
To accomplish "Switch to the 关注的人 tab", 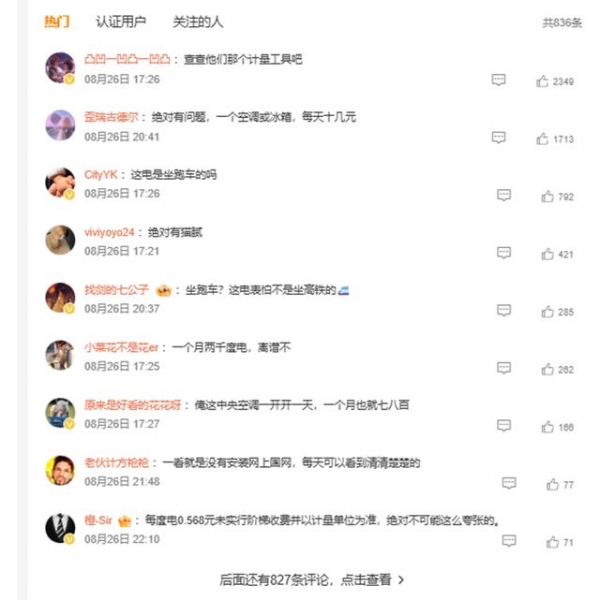I will [198, 20].
